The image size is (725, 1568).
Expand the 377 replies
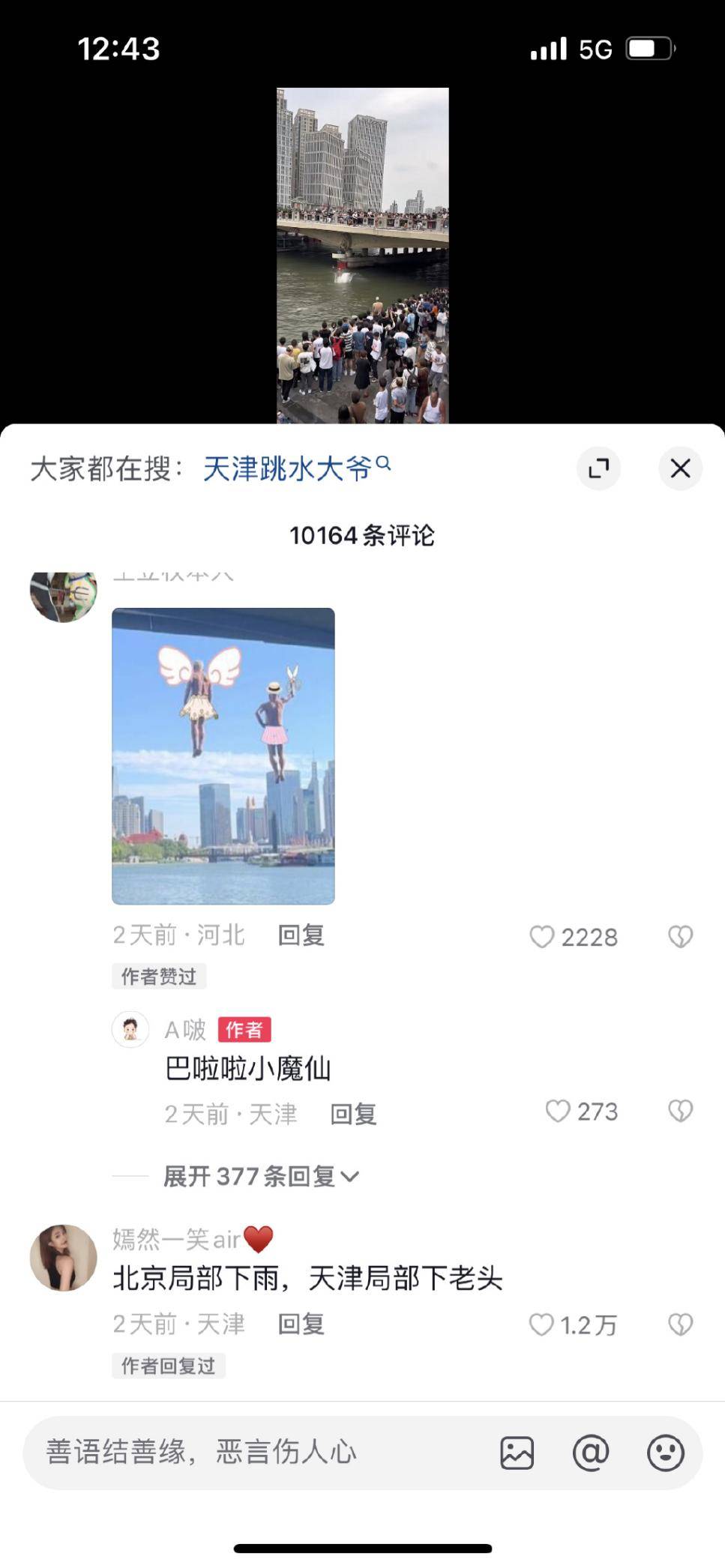260,1177
